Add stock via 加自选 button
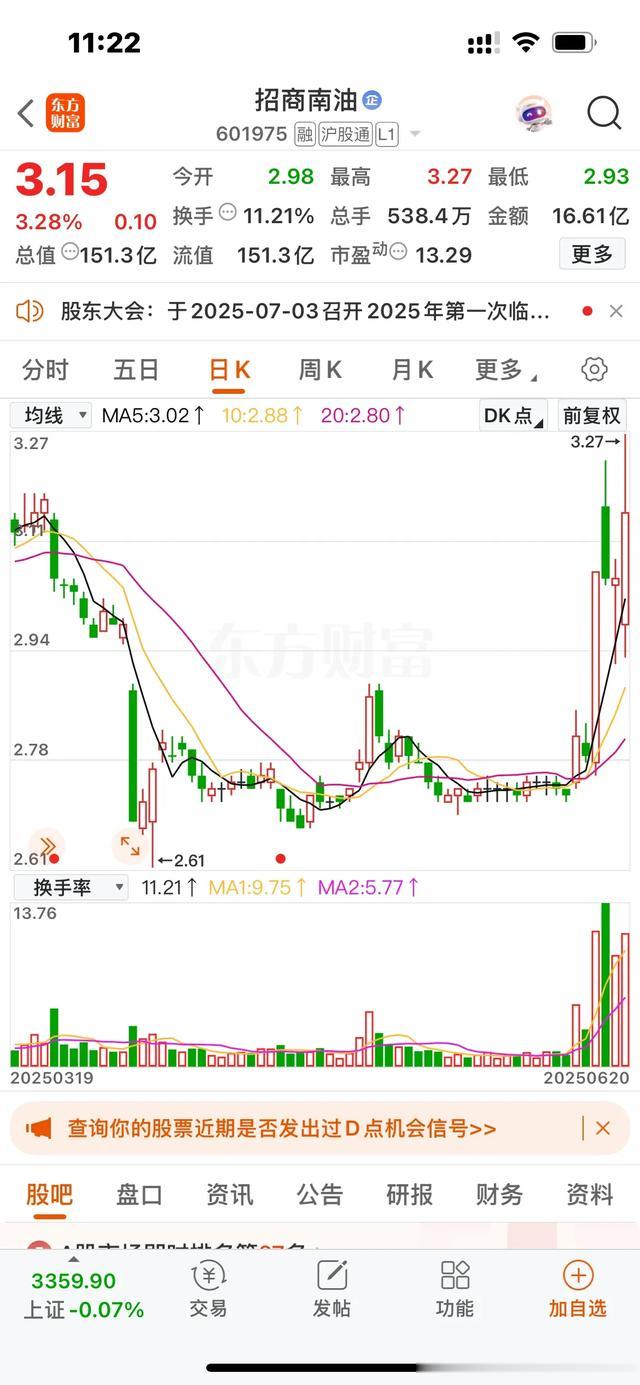Image resolution: width=640 pixels, height=1385 pixels. click(577, 1289)
